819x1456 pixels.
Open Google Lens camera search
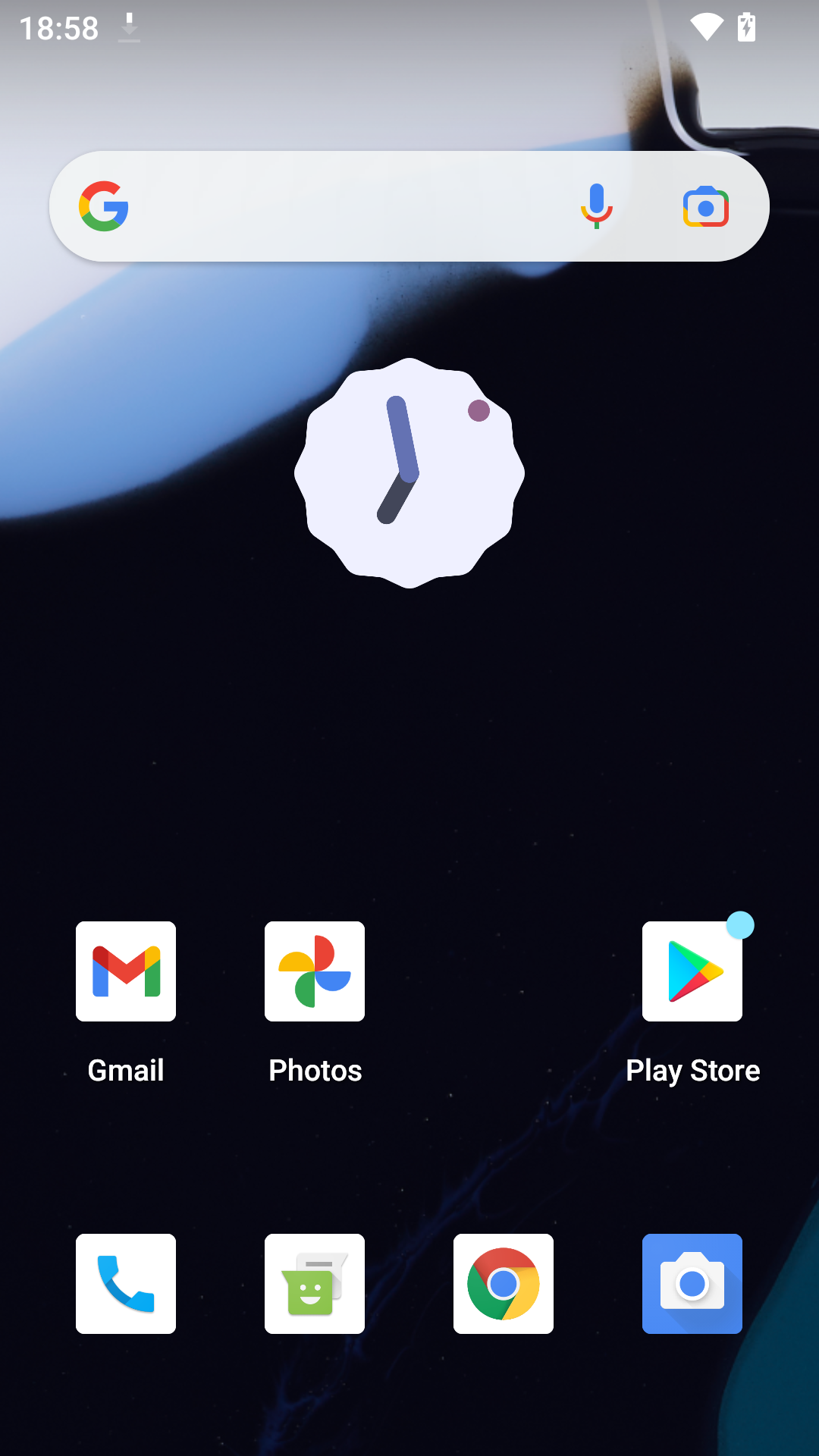[x=705, y=207]
